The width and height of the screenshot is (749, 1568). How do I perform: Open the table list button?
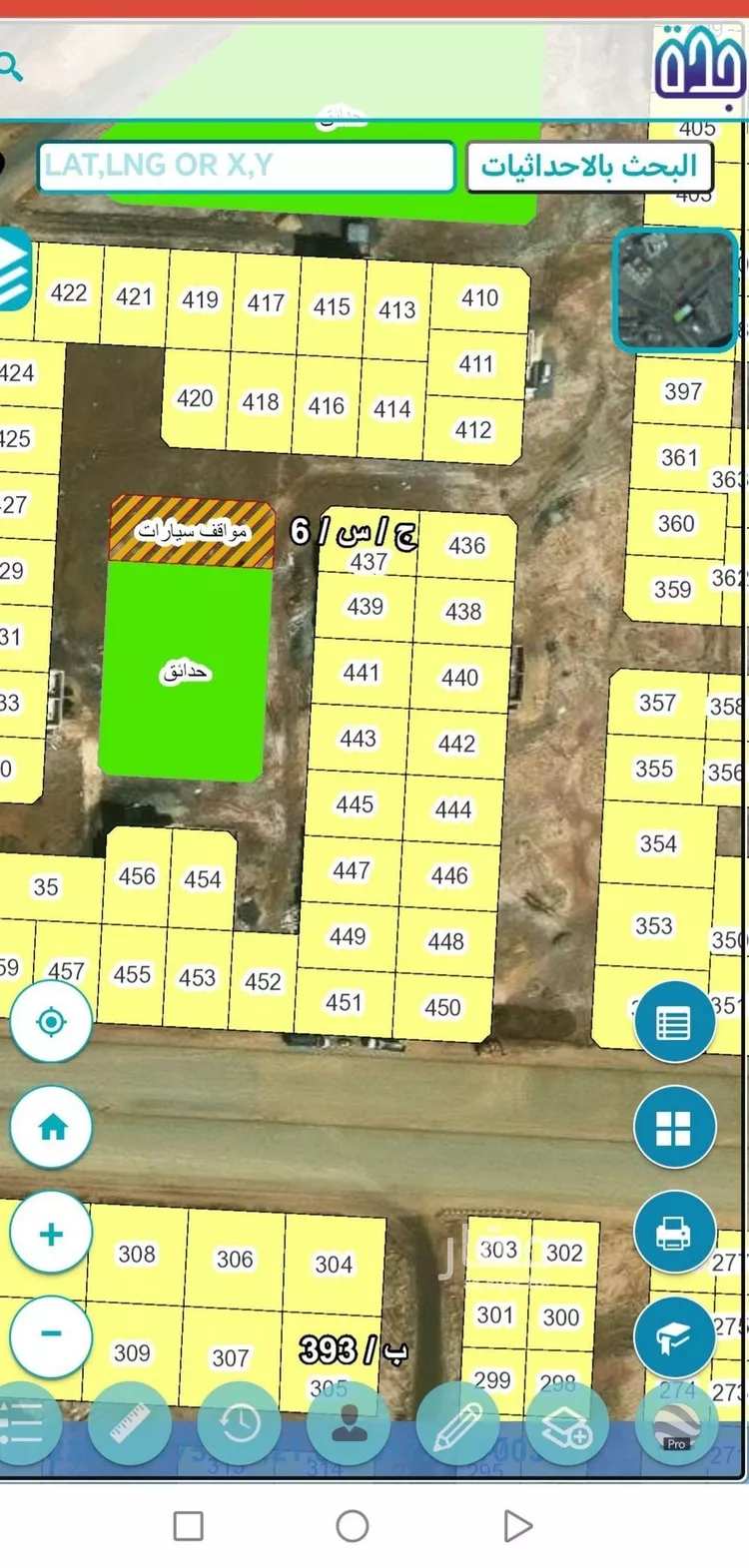pos(674,1022)
